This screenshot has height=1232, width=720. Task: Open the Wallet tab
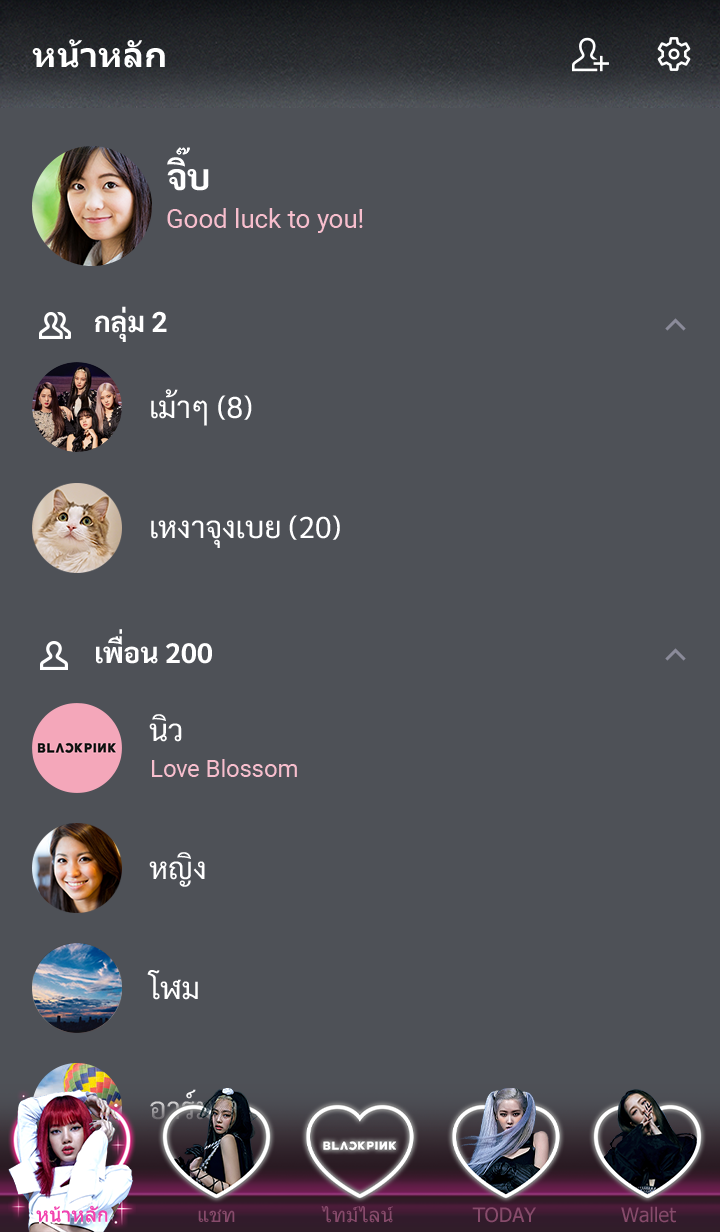pyautogui.click(x=648, y=1160)
